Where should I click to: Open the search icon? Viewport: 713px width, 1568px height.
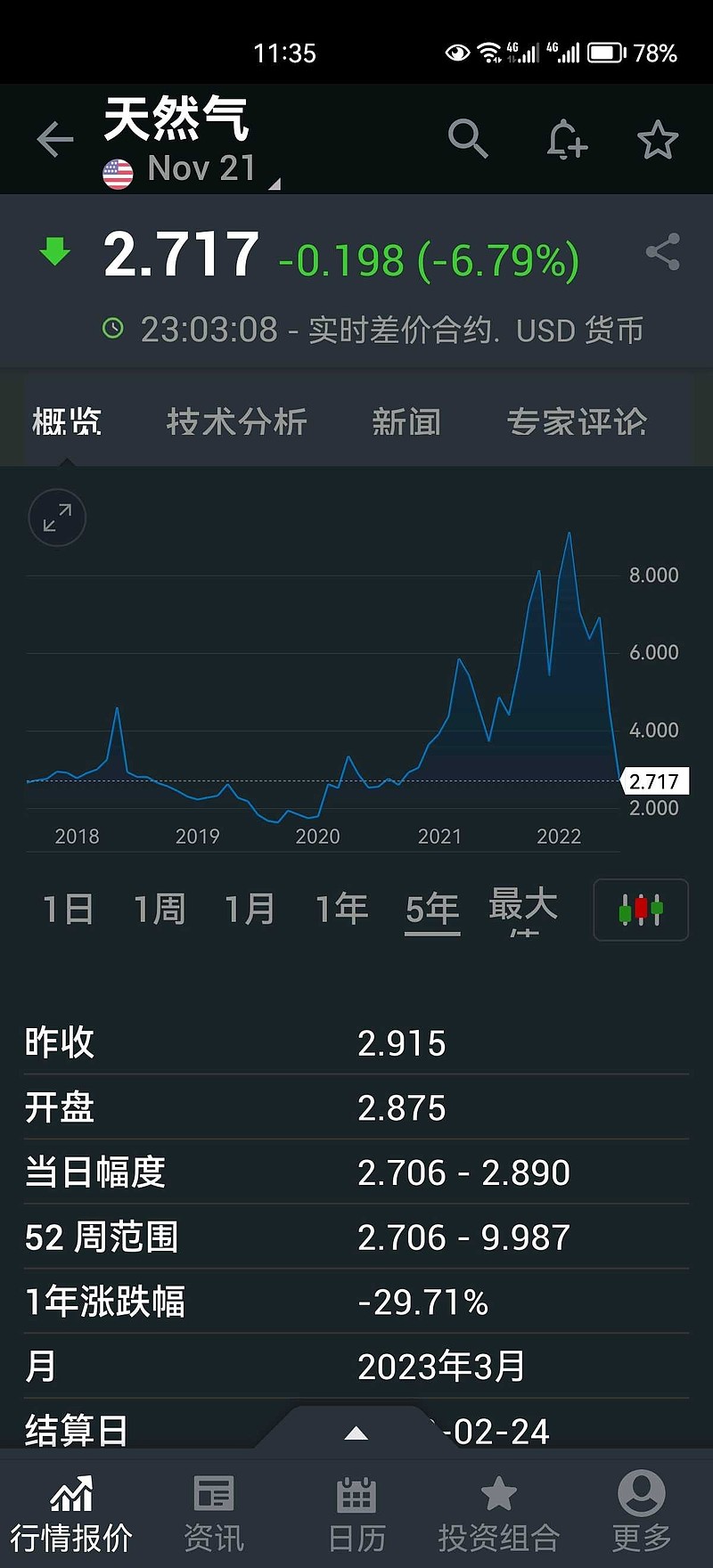pyautogui.click(x=470, y=140)
